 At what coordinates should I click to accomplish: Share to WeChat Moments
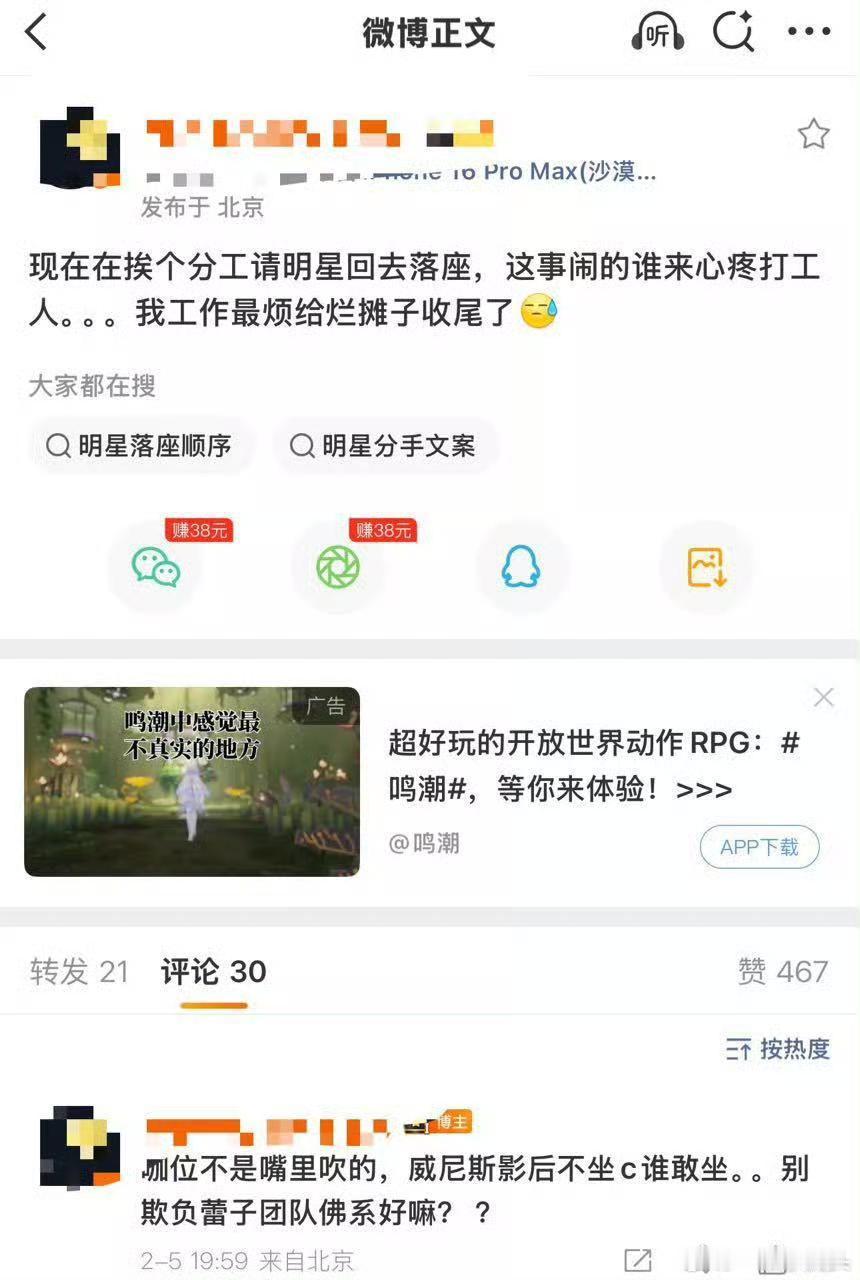[x=338, y=567]
